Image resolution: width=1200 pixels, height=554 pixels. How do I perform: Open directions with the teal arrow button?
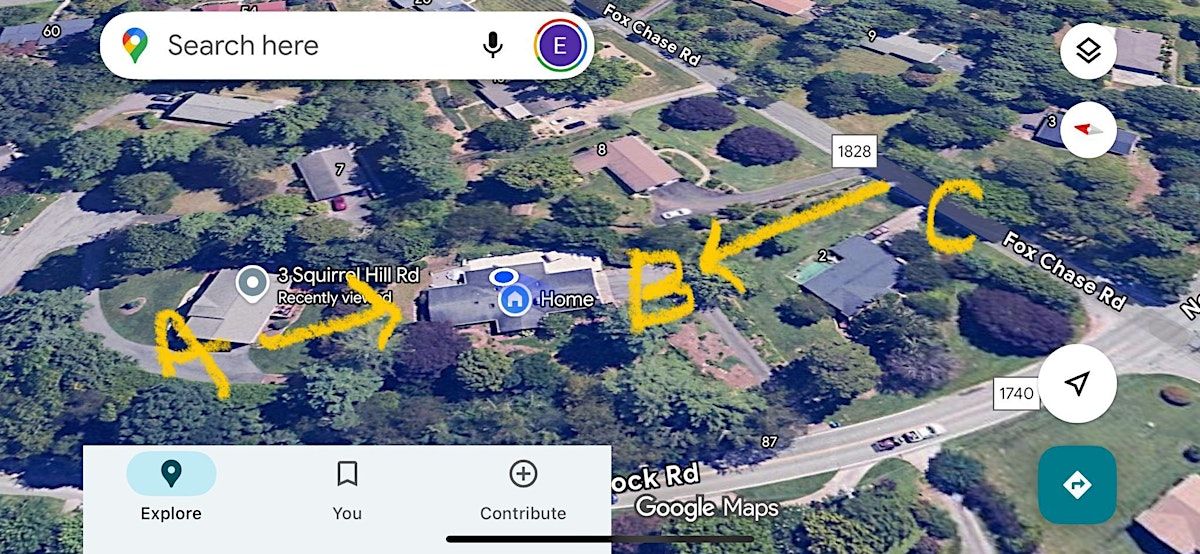pyautogui.click(x=1077, y=485)
